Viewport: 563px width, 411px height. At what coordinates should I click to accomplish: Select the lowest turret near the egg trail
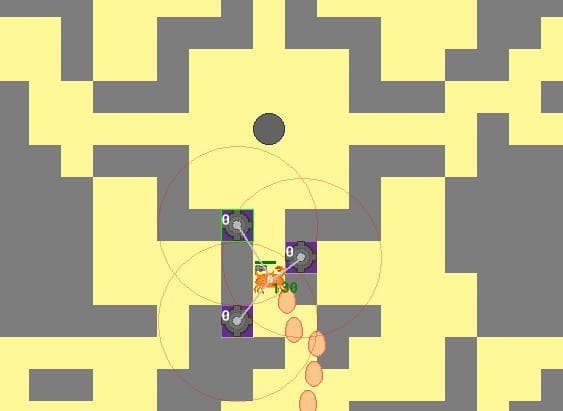pos(237,321)
